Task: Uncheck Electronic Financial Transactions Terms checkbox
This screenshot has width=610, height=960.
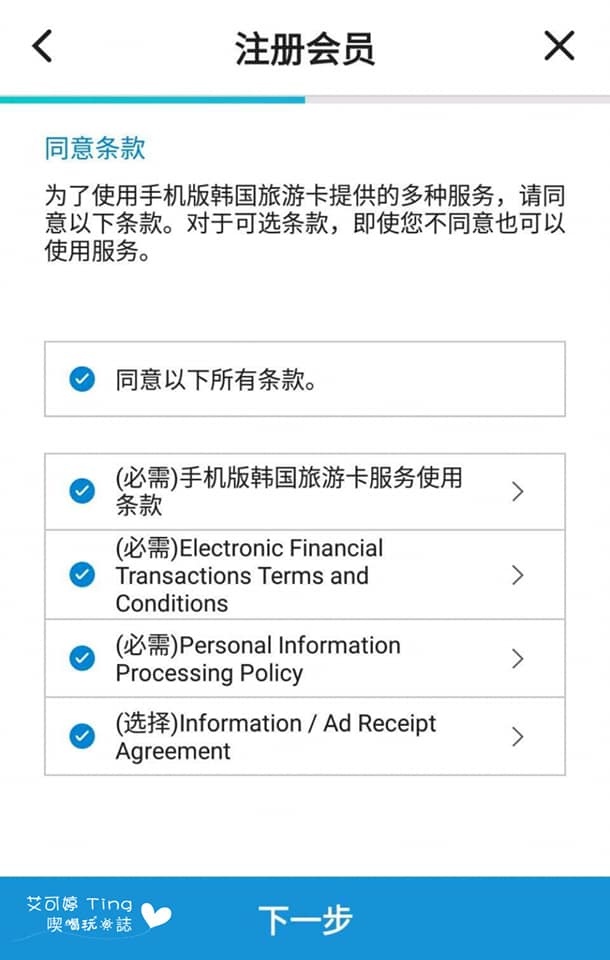Action: tap(82, 575)
